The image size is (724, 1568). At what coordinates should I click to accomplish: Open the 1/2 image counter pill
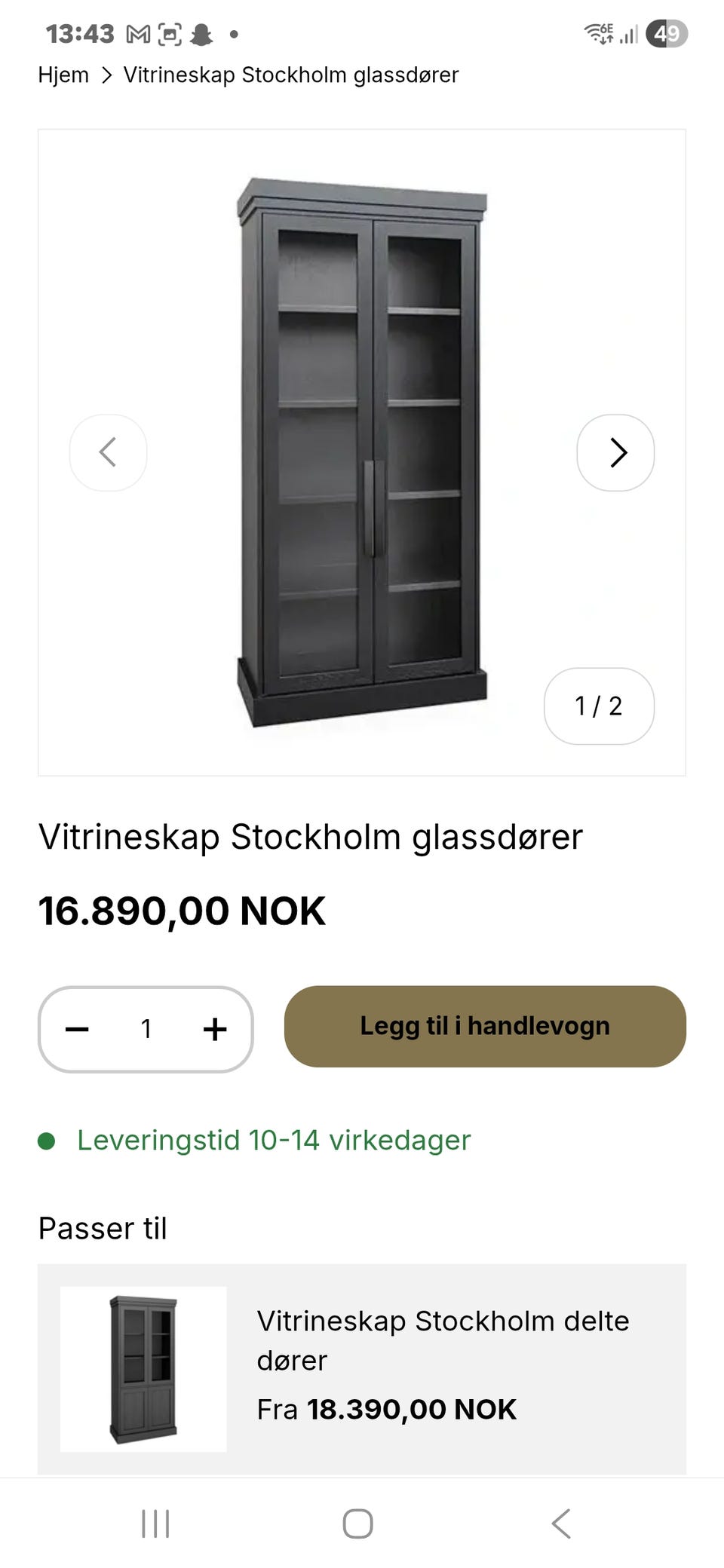(598, 706)
